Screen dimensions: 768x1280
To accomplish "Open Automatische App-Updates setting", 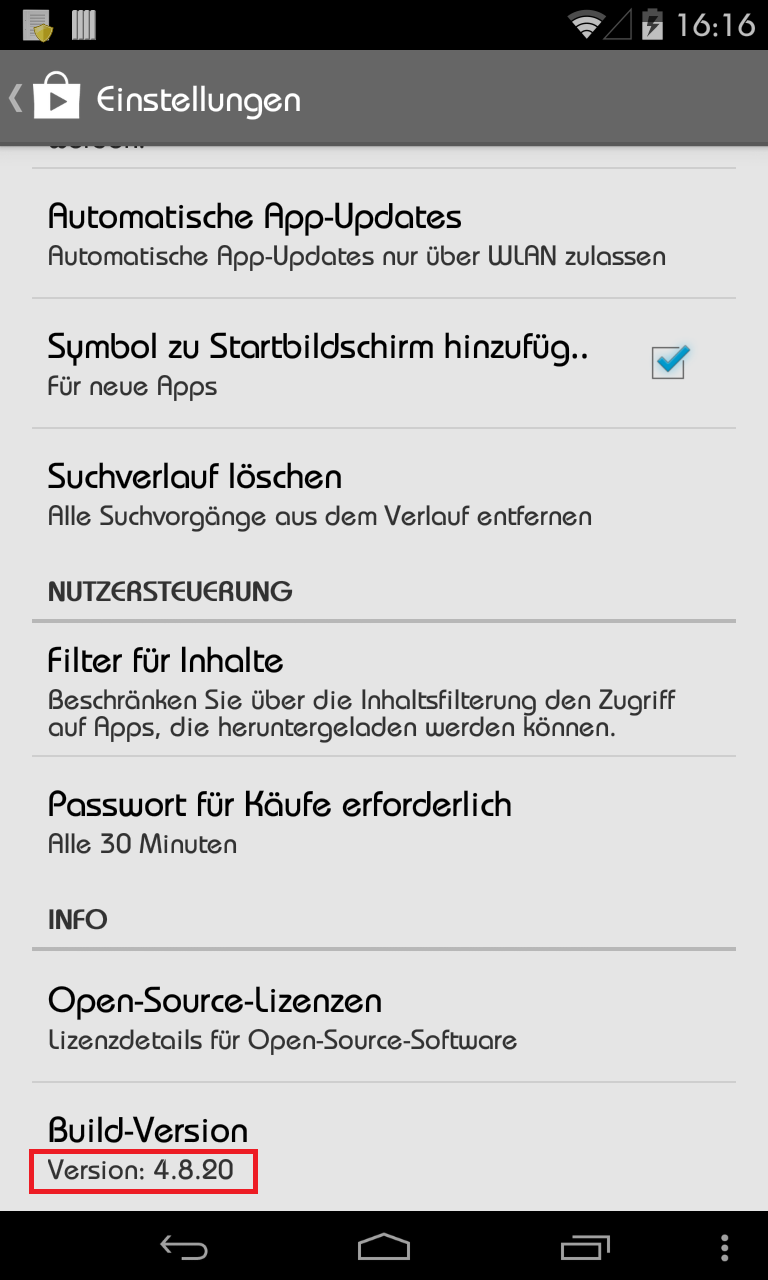I will pyautogui.click(x=383, y=234).
